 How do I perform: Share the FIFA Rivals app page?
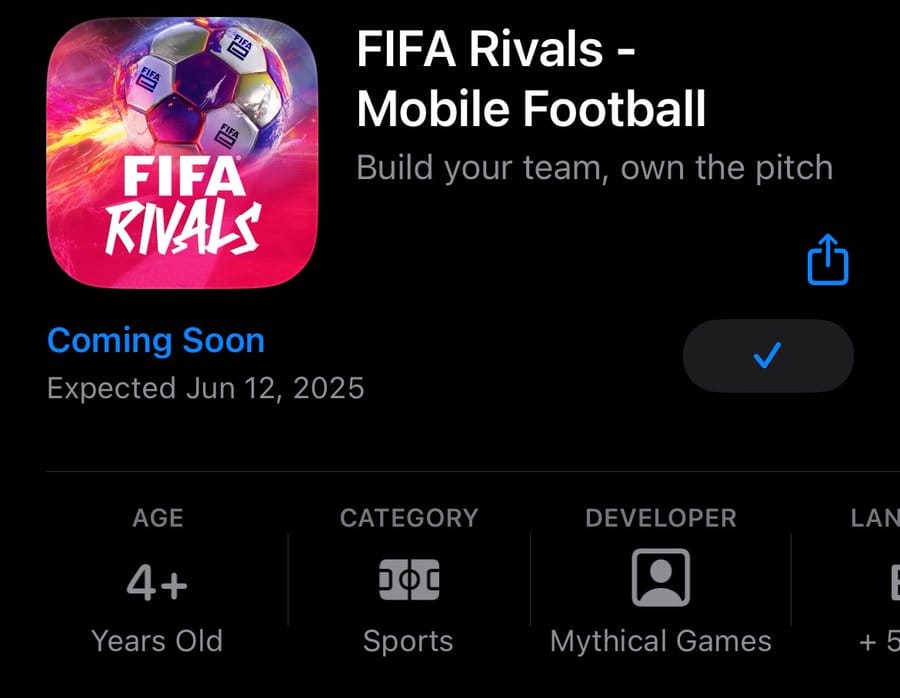point(827,260)
